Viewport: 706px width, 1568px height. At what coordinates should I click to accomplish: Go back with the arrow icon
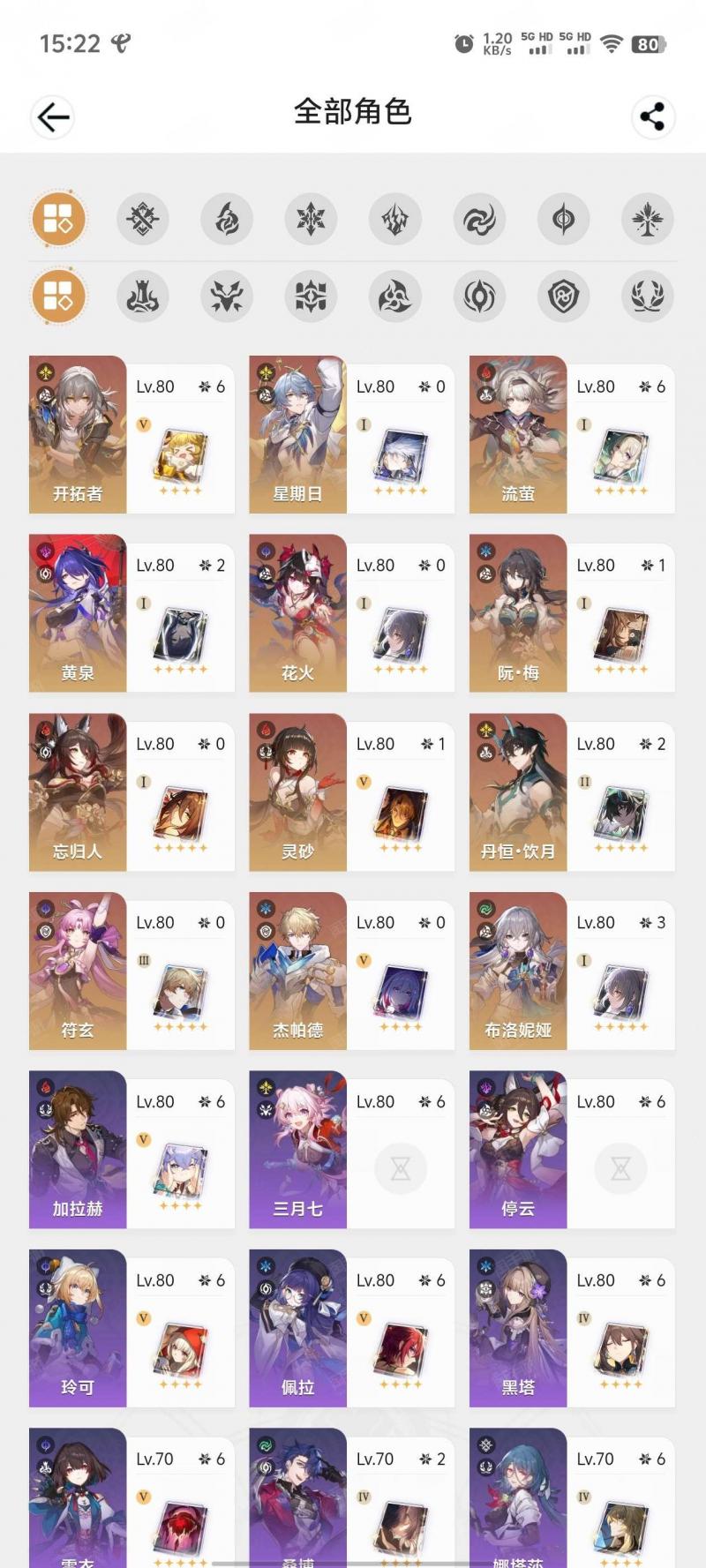click(52, 116)
